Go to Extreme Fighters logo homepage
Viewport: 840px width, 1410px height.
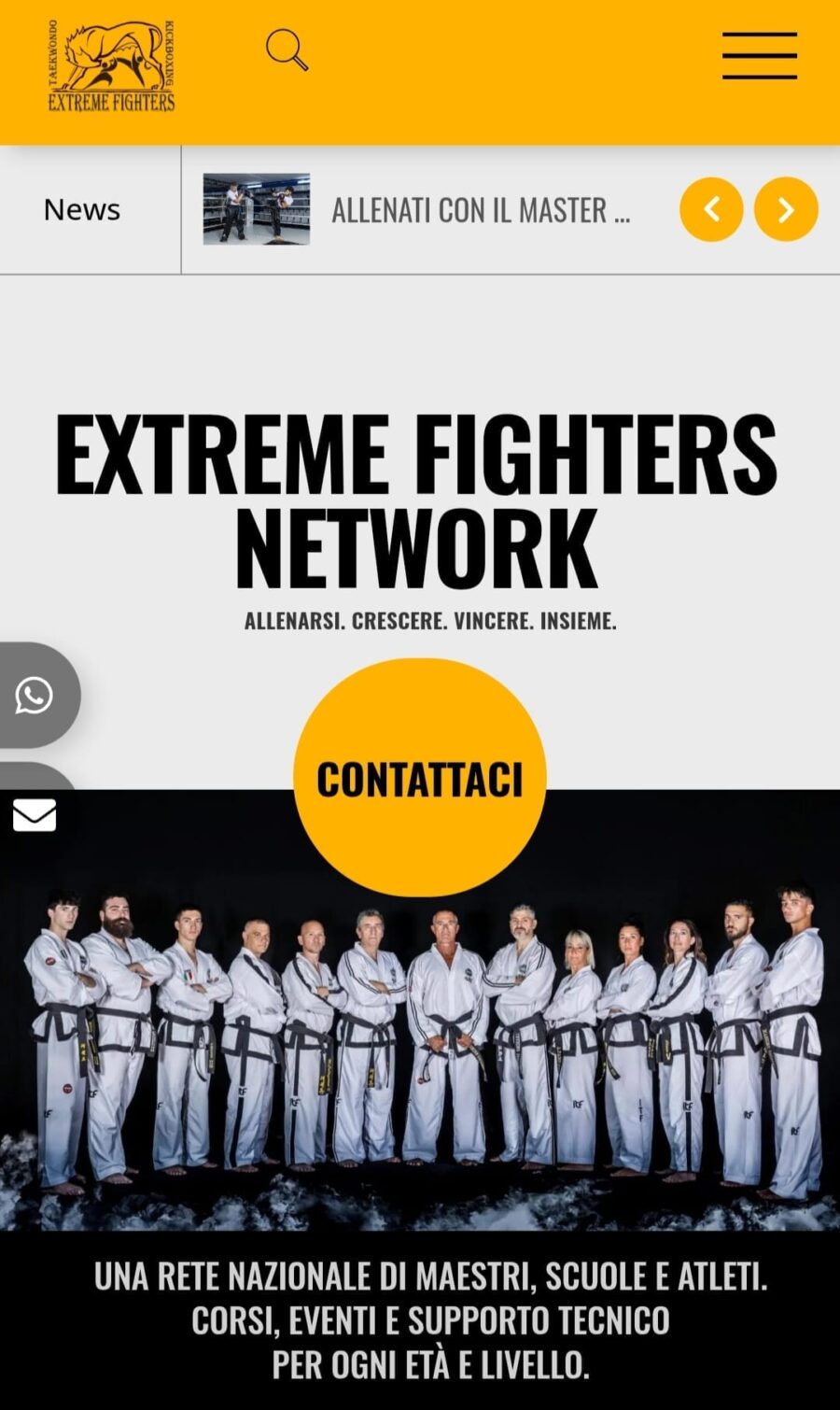111,65
